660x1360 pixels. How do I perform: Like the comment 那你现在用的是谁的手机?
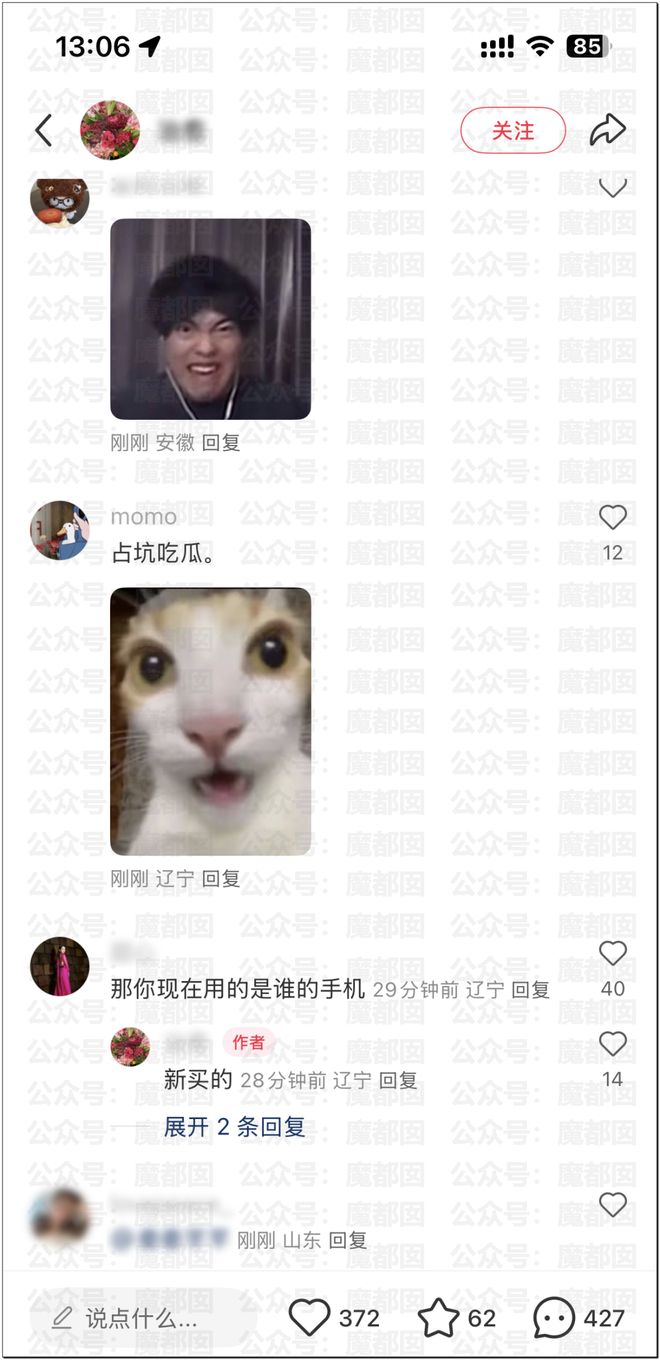[612, 954]
